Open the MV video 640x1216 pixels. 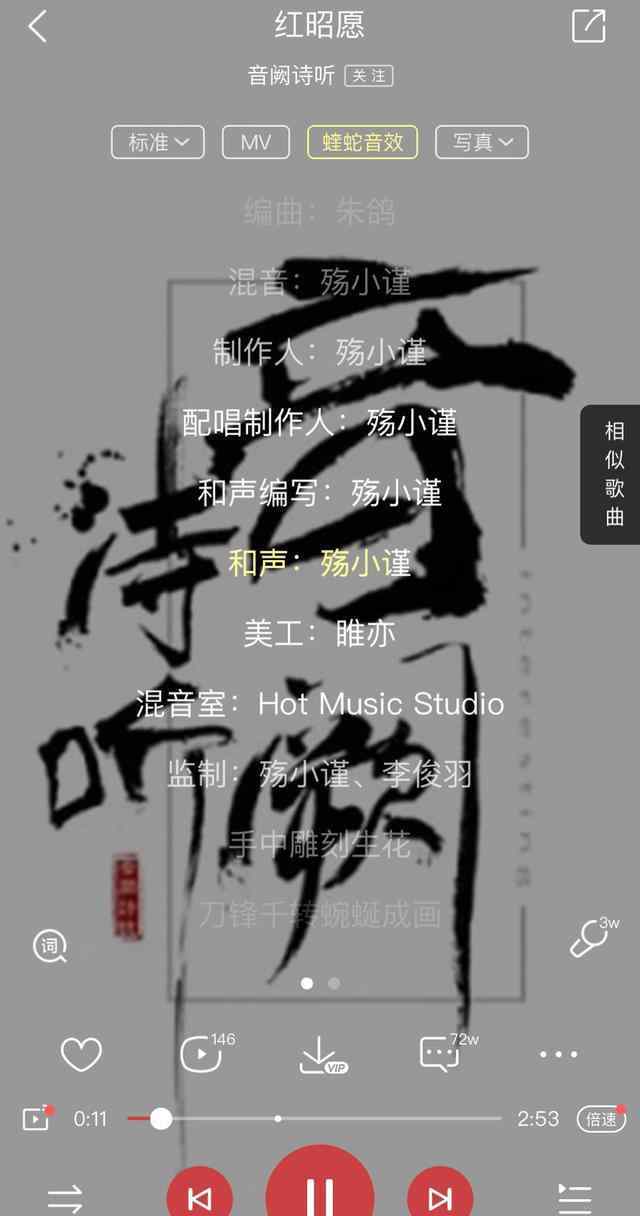(x=256, y=142)
